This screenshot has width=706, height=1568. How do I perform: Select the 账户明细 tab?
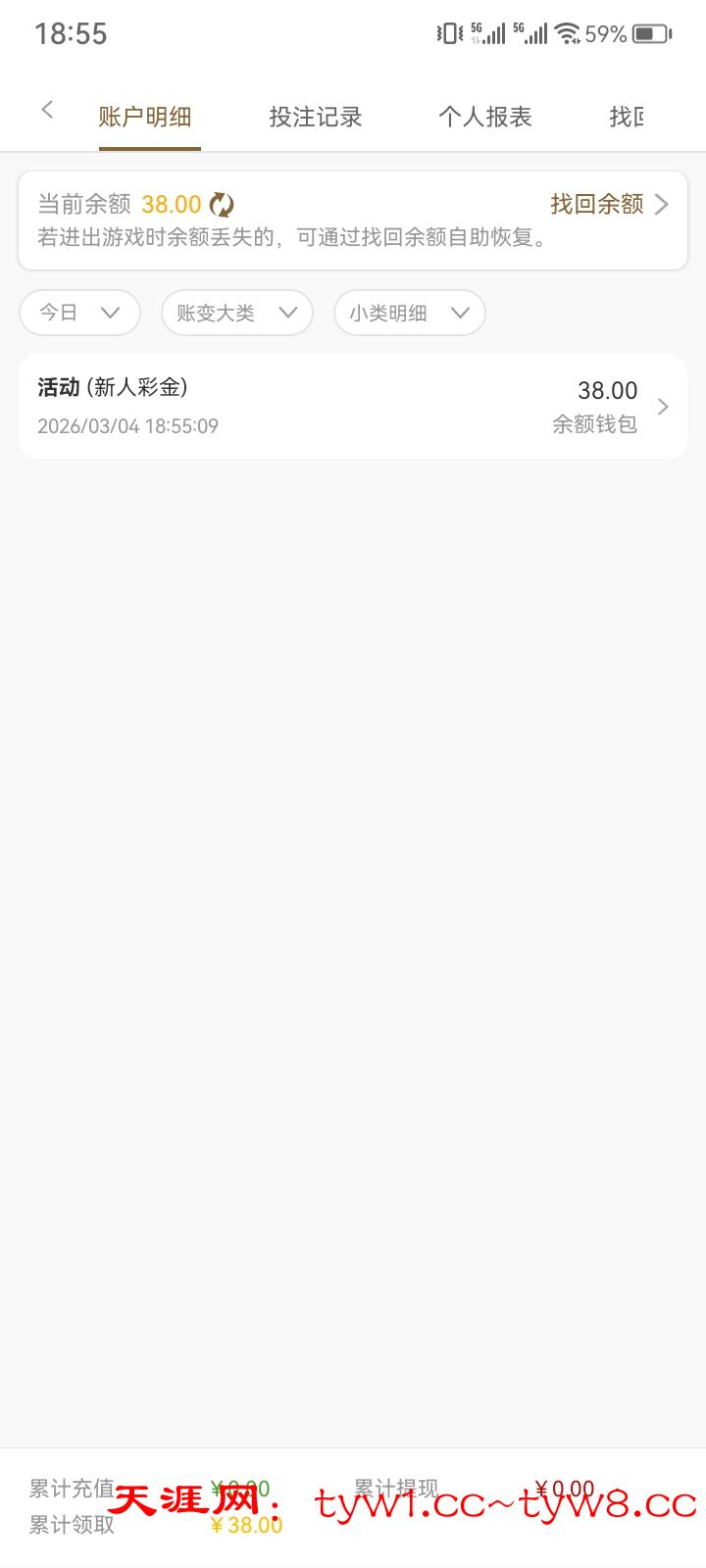pos(145,118)
